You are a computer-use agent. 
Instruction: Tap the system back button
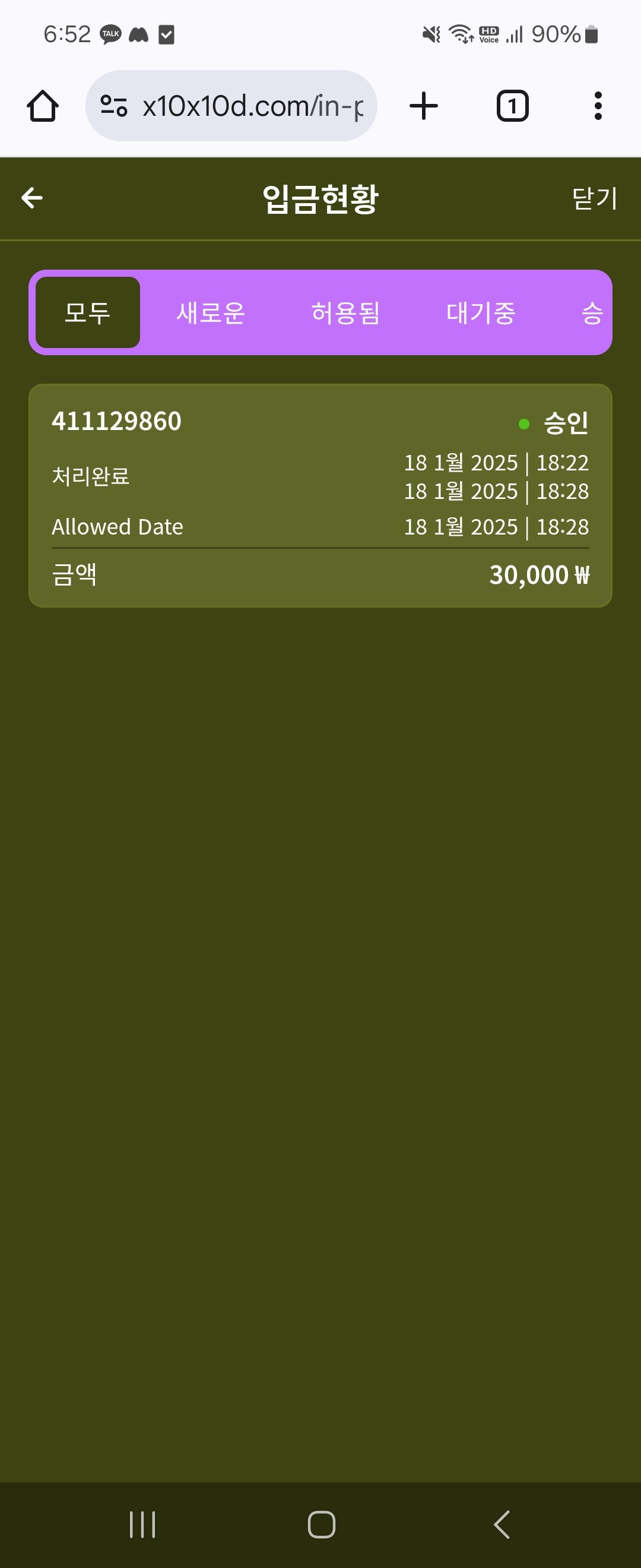[x=502, y=1524]
